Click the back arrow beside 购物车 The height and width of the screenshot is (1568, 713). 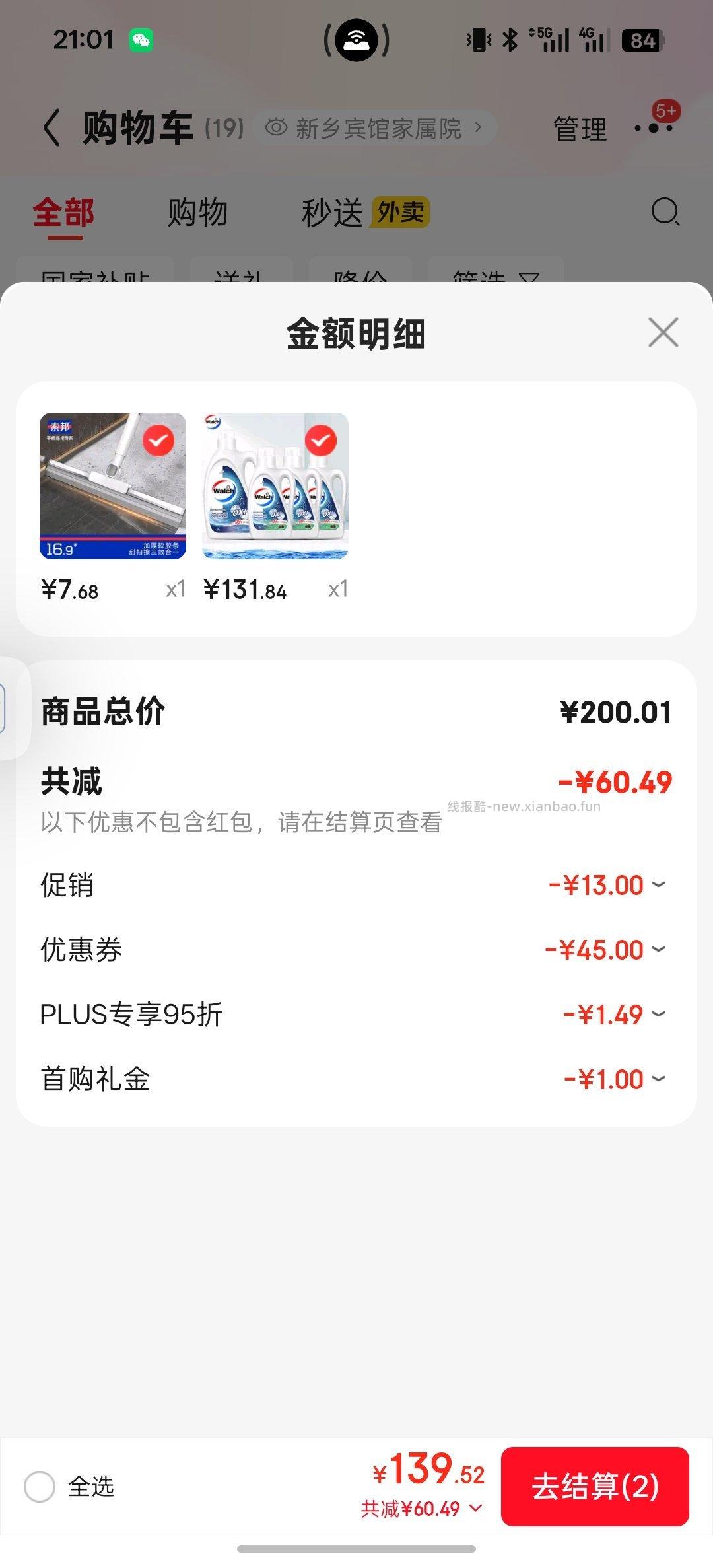point(50,127)
